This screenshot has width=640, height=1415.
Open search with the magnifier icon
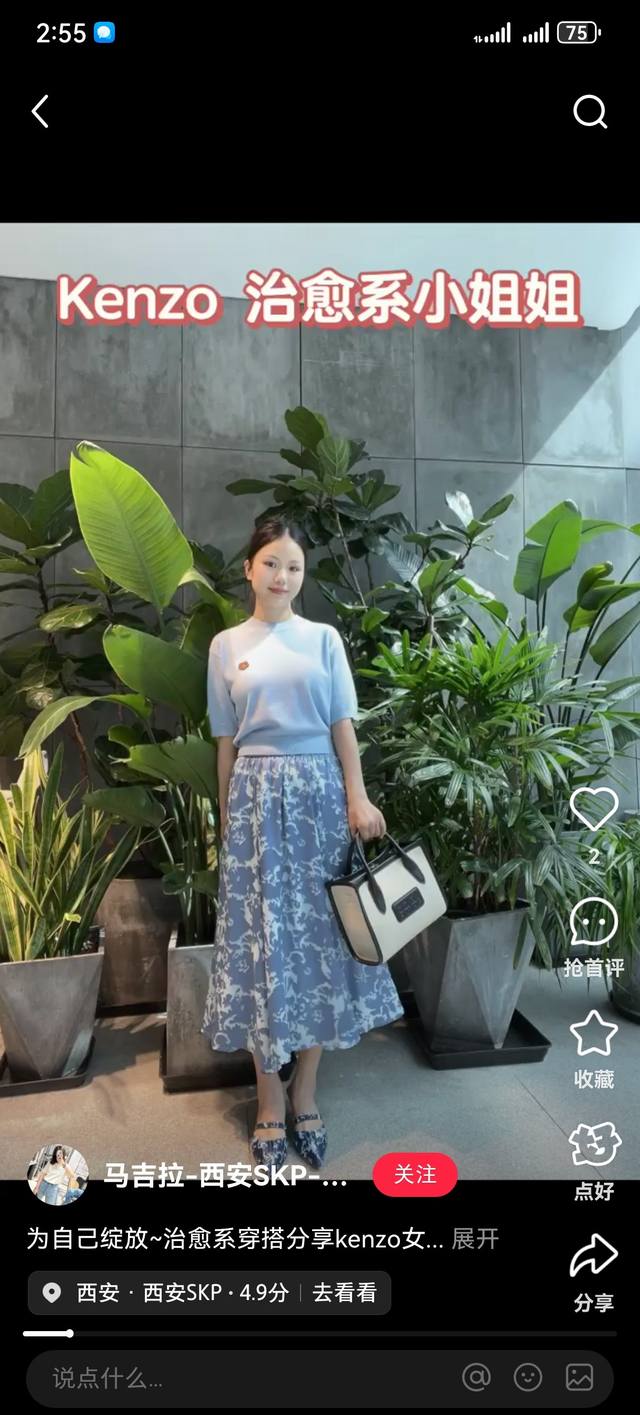click(590, 112)
